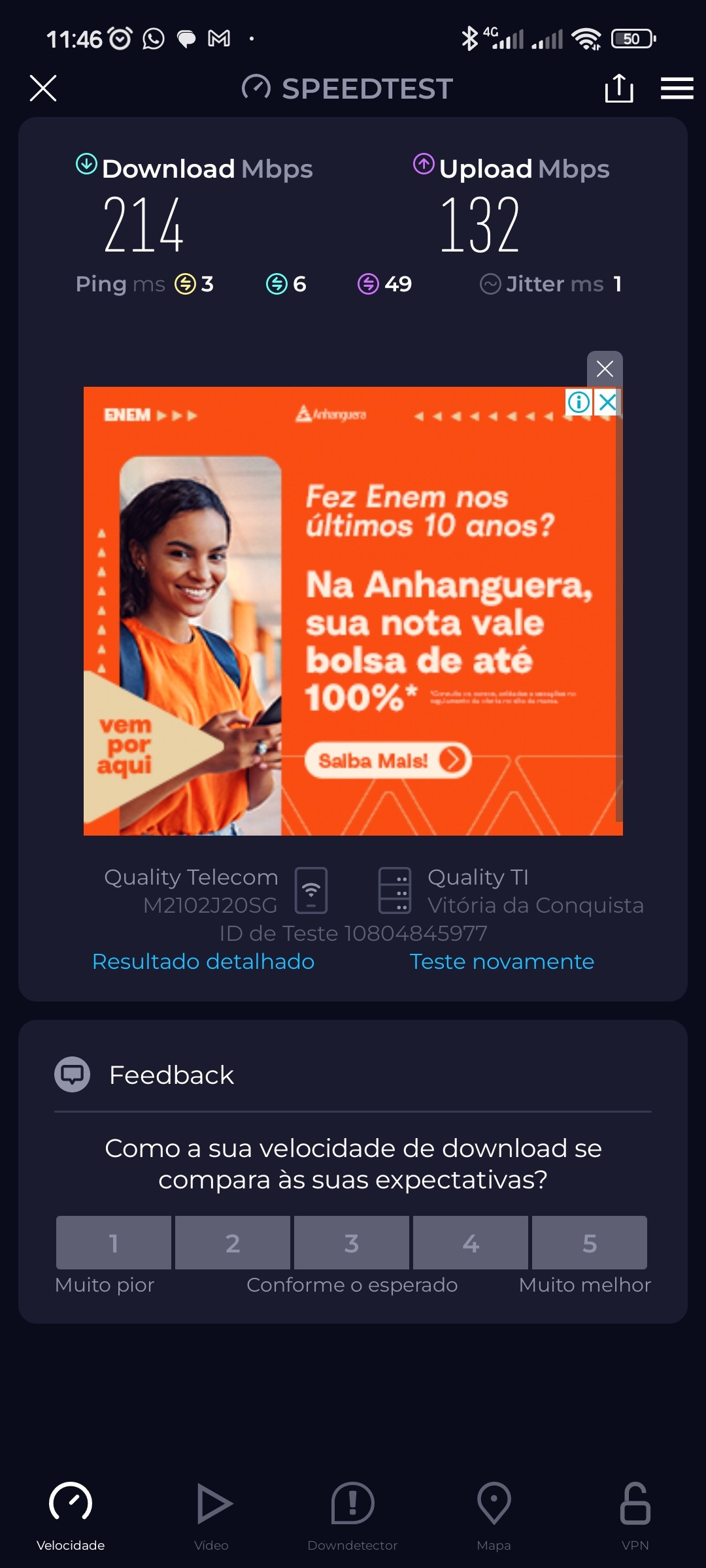This screenshot has width=706, height=1568.
Task: Choose rating 3 Conforme o esperado
Action: [352, 1243]
